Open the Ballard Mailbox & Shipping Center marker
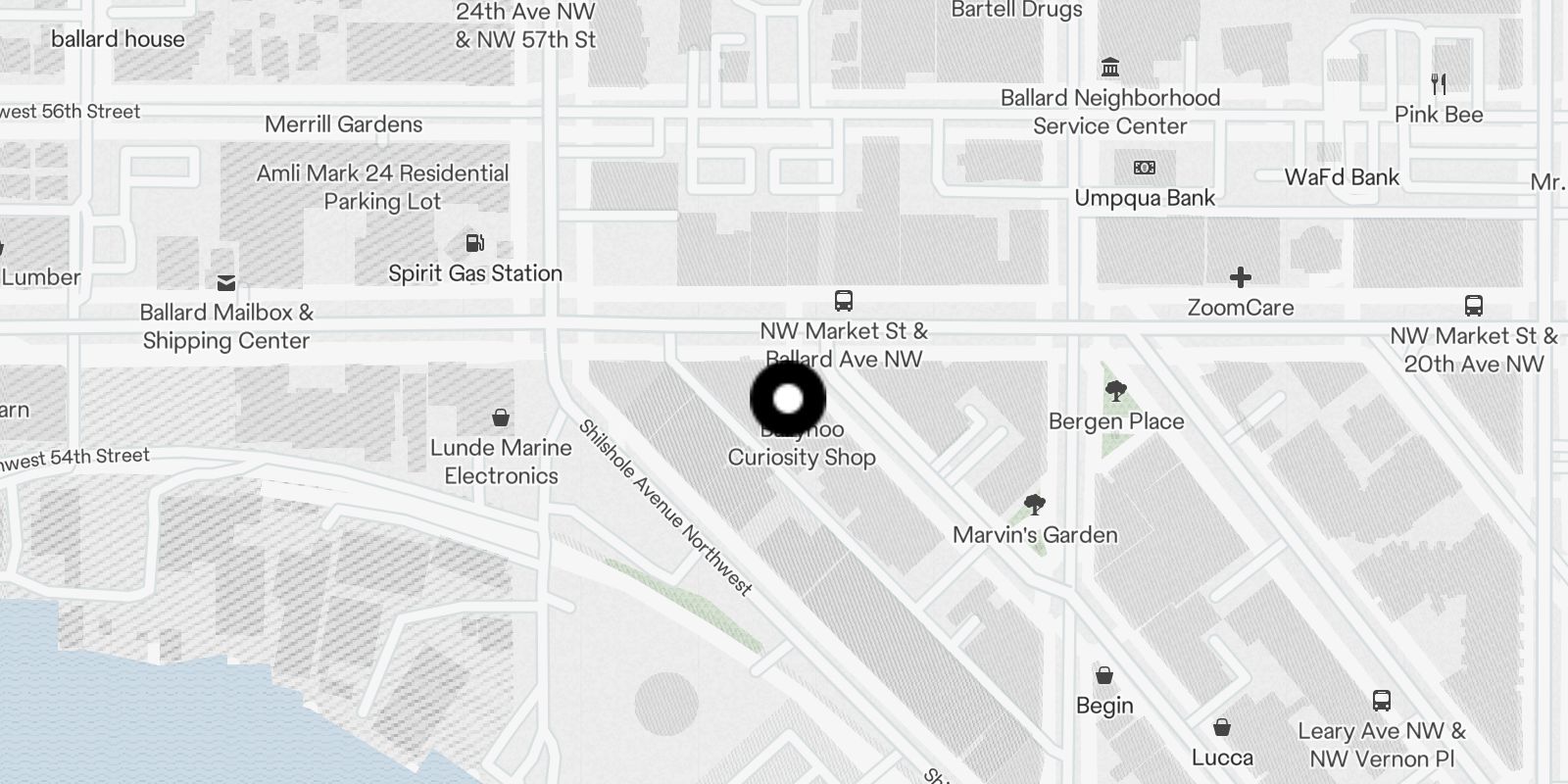Screen dimensions: 1568x784 [x=226, y=283]
